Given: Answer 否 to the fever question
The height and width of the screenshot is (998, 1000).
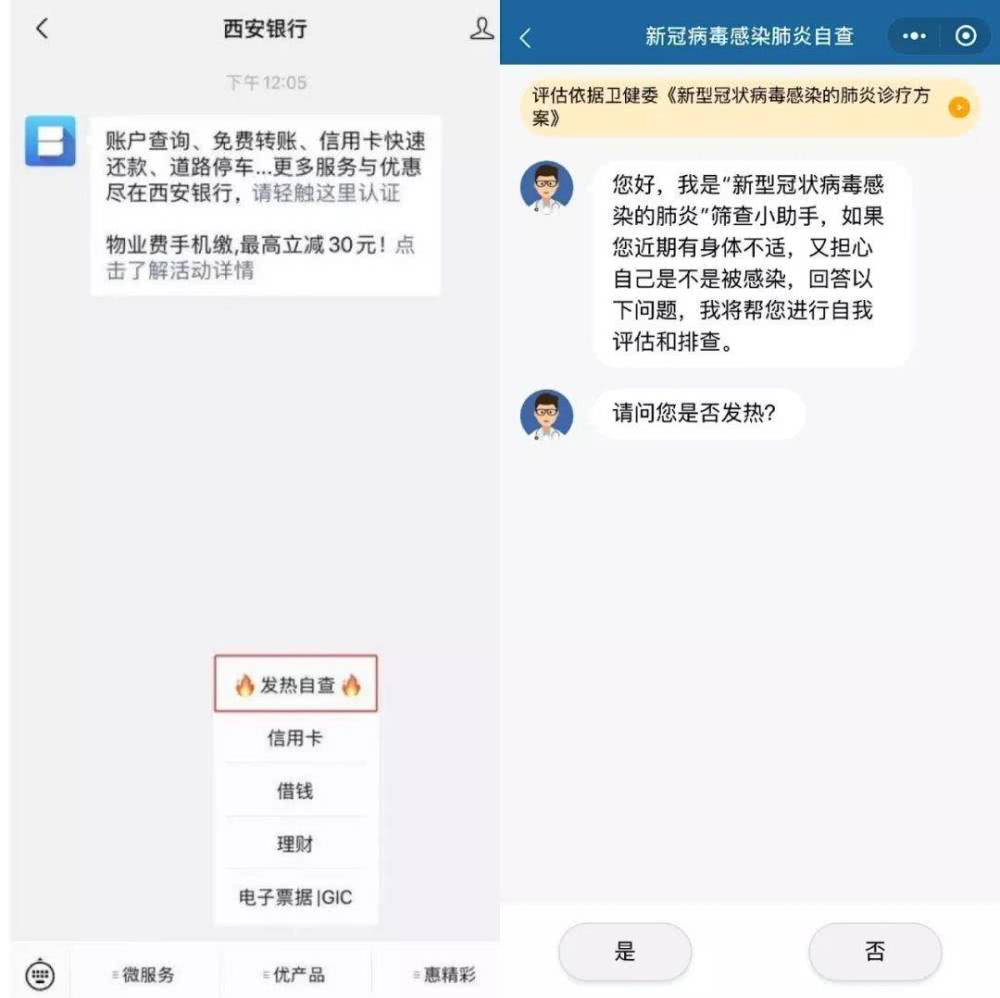Looking at the screenshot, I should coord(875,951).
